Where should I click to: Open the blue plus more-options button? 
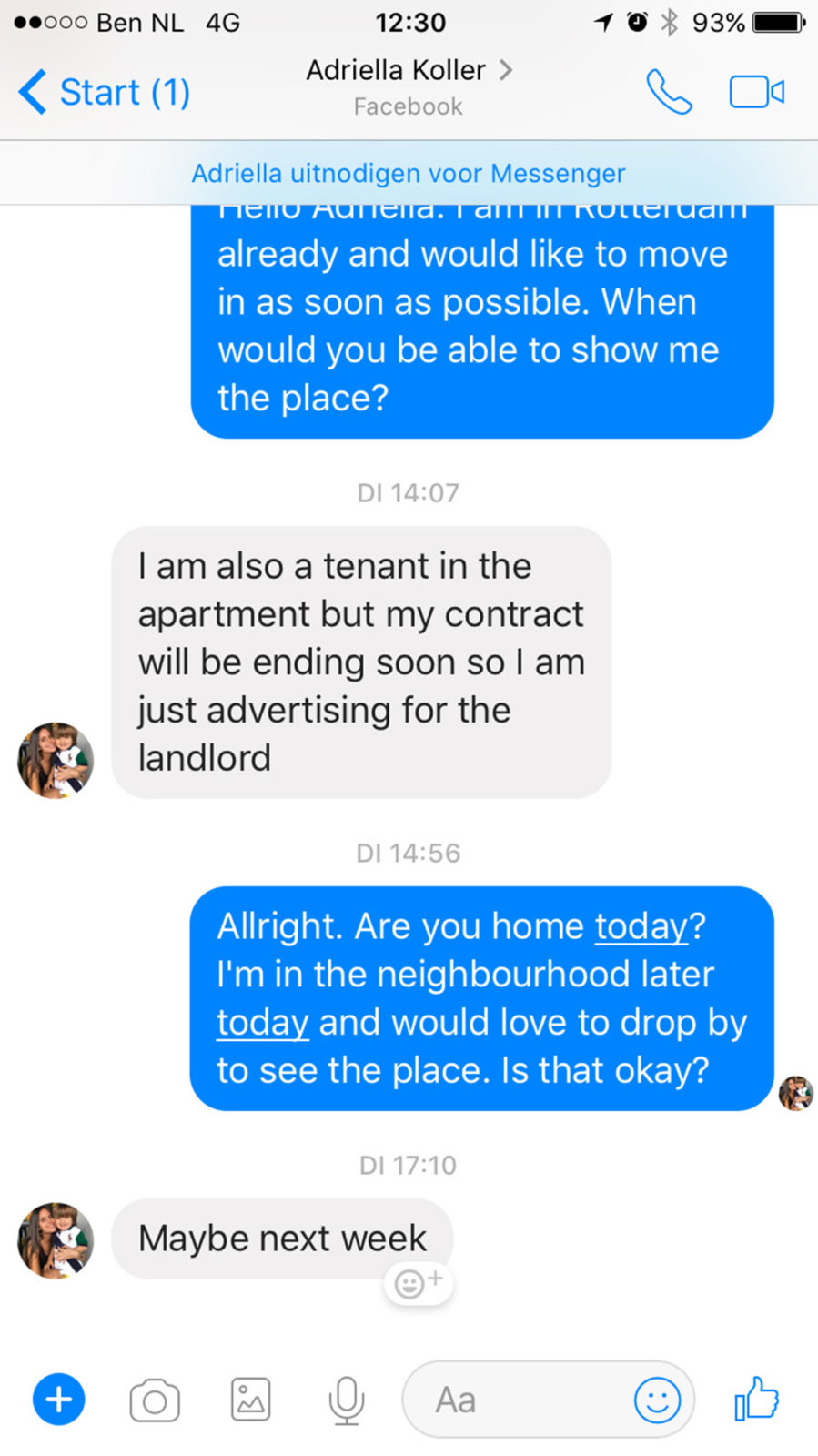(59, 1400)
